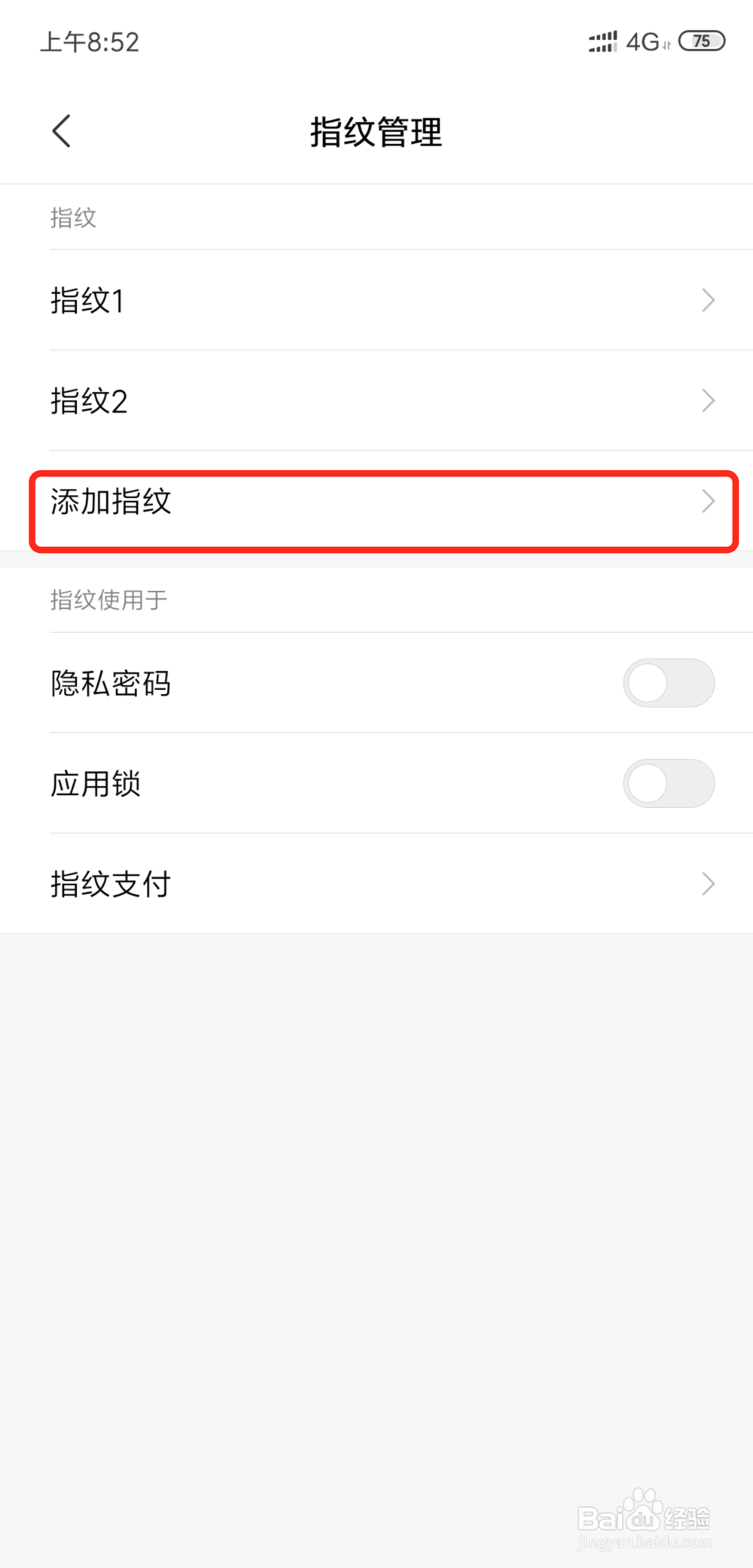Click the chevron next to 指纹1
This screenshot has height=1568, width=753.
706,300
